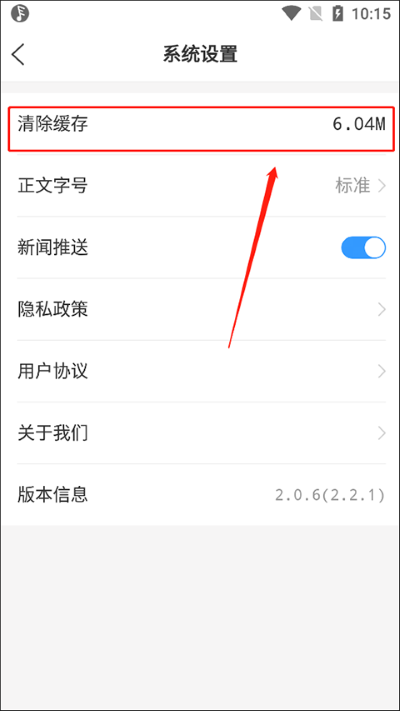
Task: Turn off the 新闻推送 switch
Action: click(363, 248)
